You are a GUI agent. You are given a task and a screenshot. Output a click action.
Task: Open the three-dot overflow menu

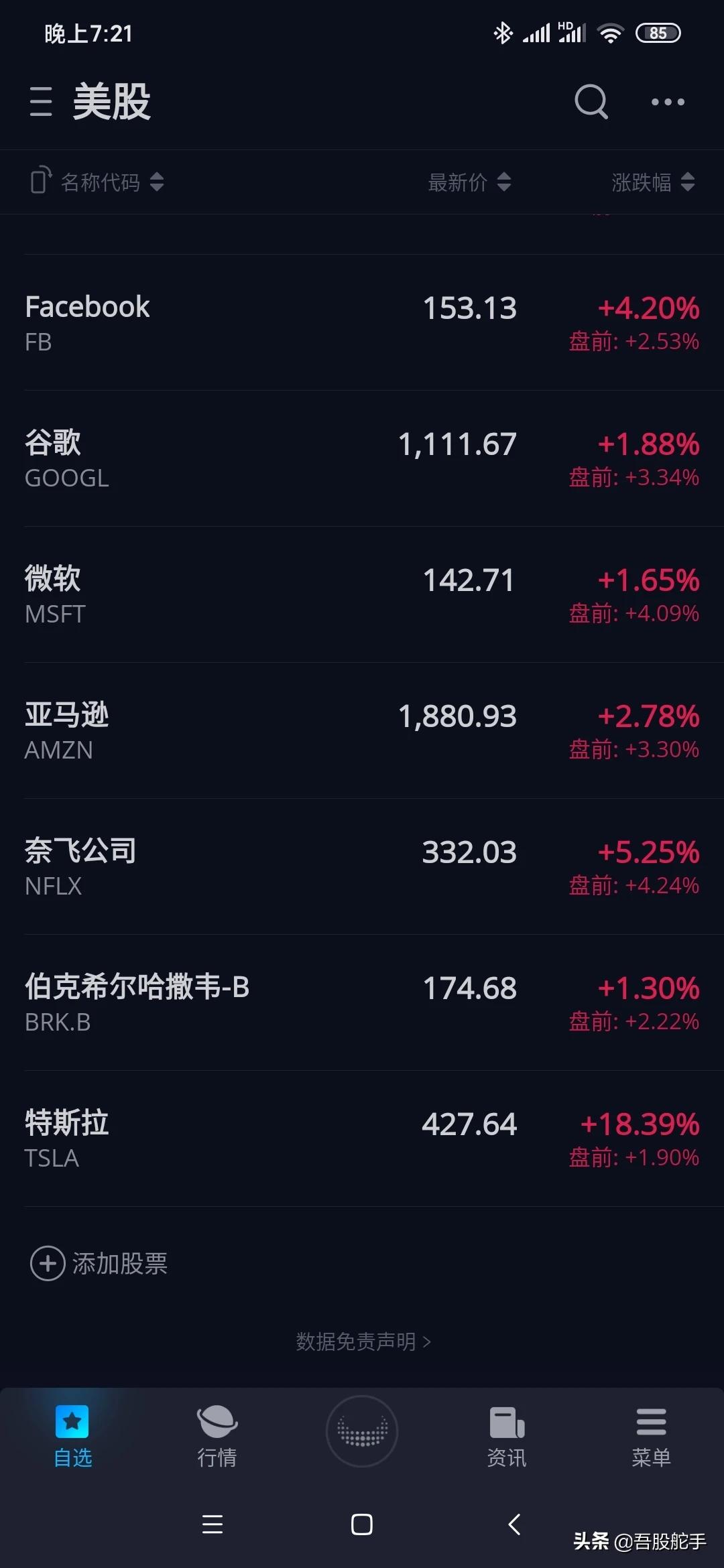point(668,102)
